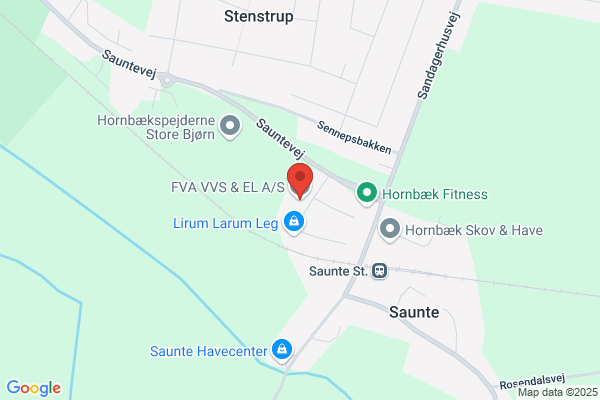The height and width of the screenshot is (400, 600).
Task: Open the Lirum Larum Leg shop marker
Action: click(294, 222)
